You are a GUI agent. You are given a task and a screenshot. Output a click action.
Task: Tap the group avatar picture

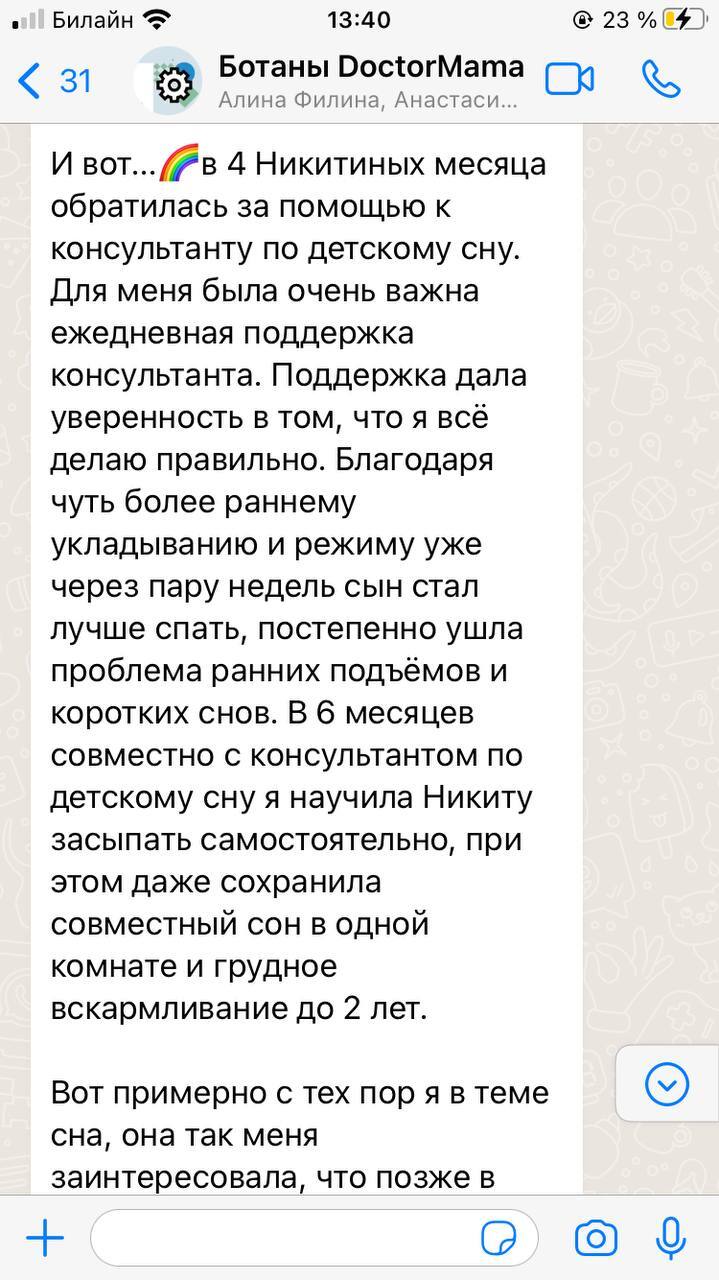(170, 80)
